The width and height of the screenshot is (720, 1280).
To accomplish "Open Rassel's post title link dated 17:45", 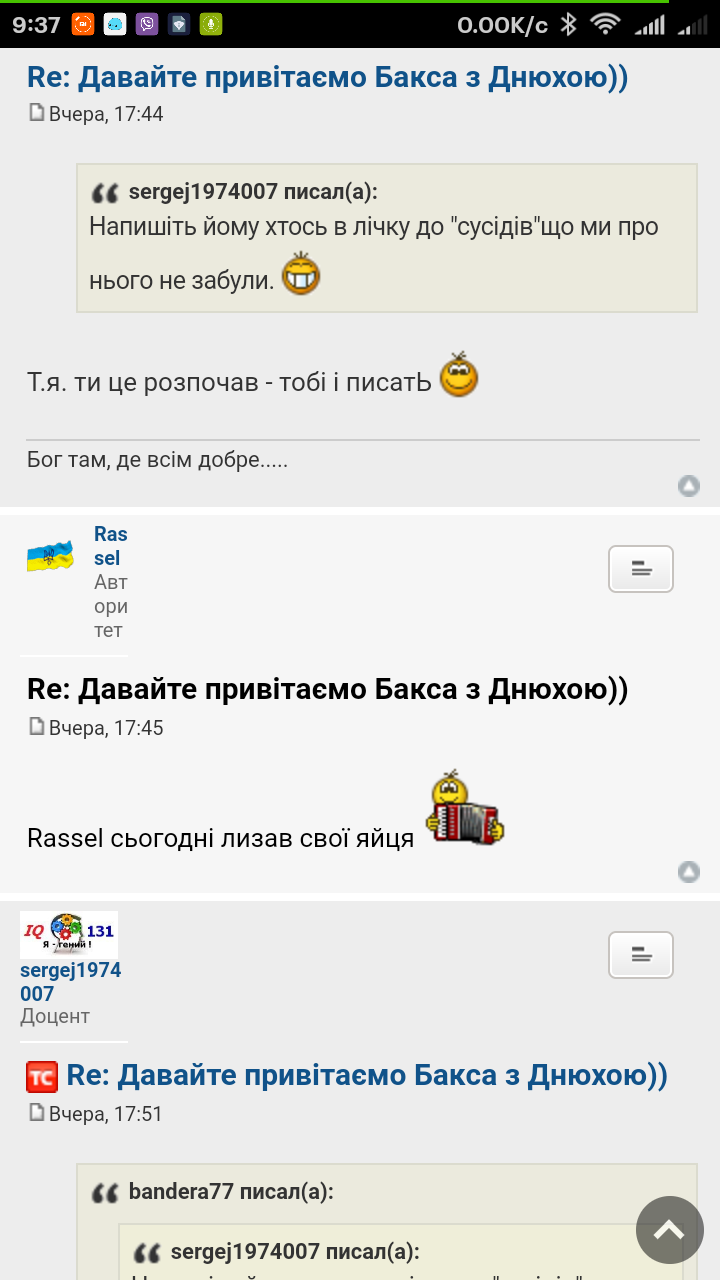I will [x=327, y=689].
